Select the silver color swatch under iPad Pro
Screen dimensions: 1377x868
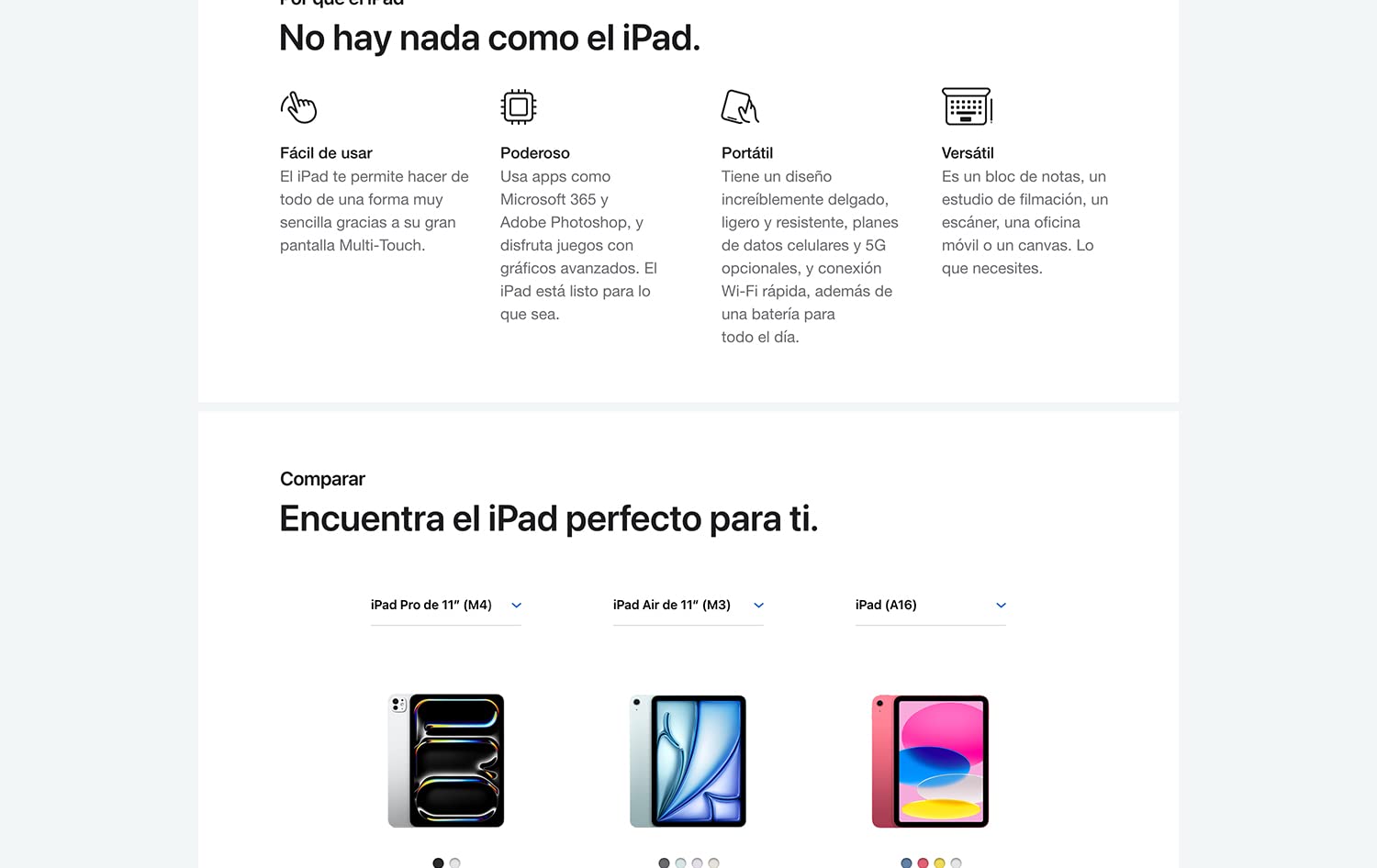(x=454, y=862)
